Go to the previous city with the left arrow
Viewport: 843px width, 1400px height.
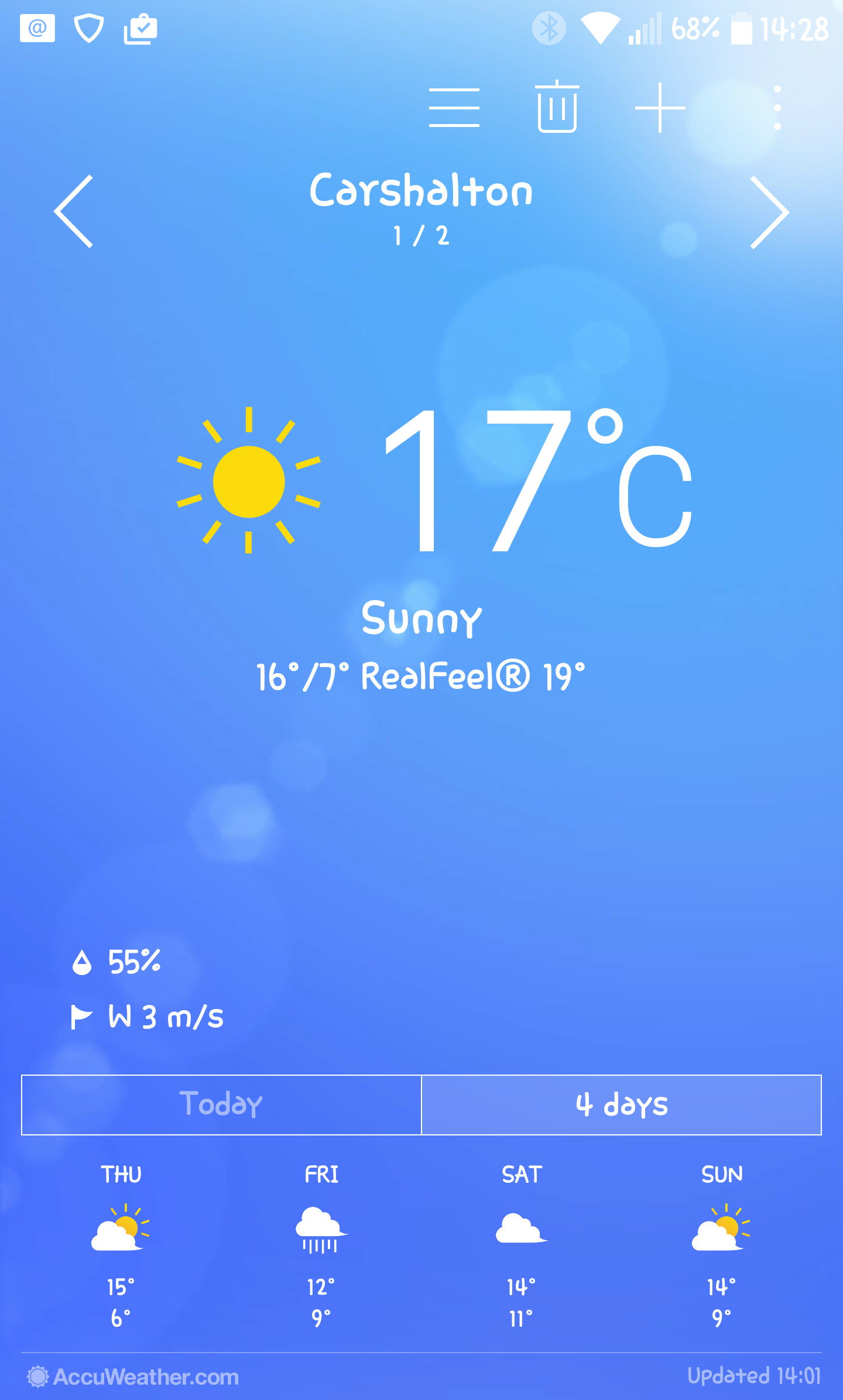[x=74, y=211]
